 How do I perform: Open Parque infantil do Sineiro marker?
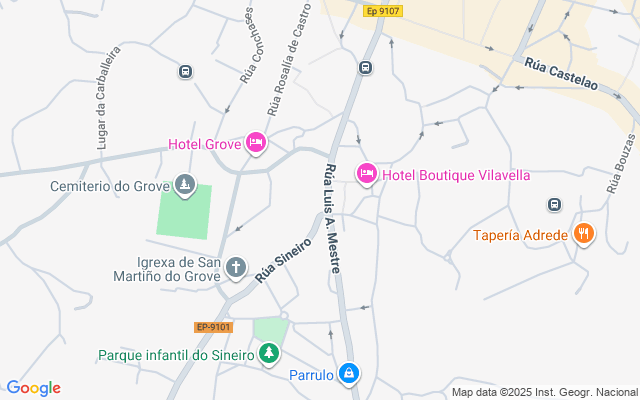click(x=268, y=354)
